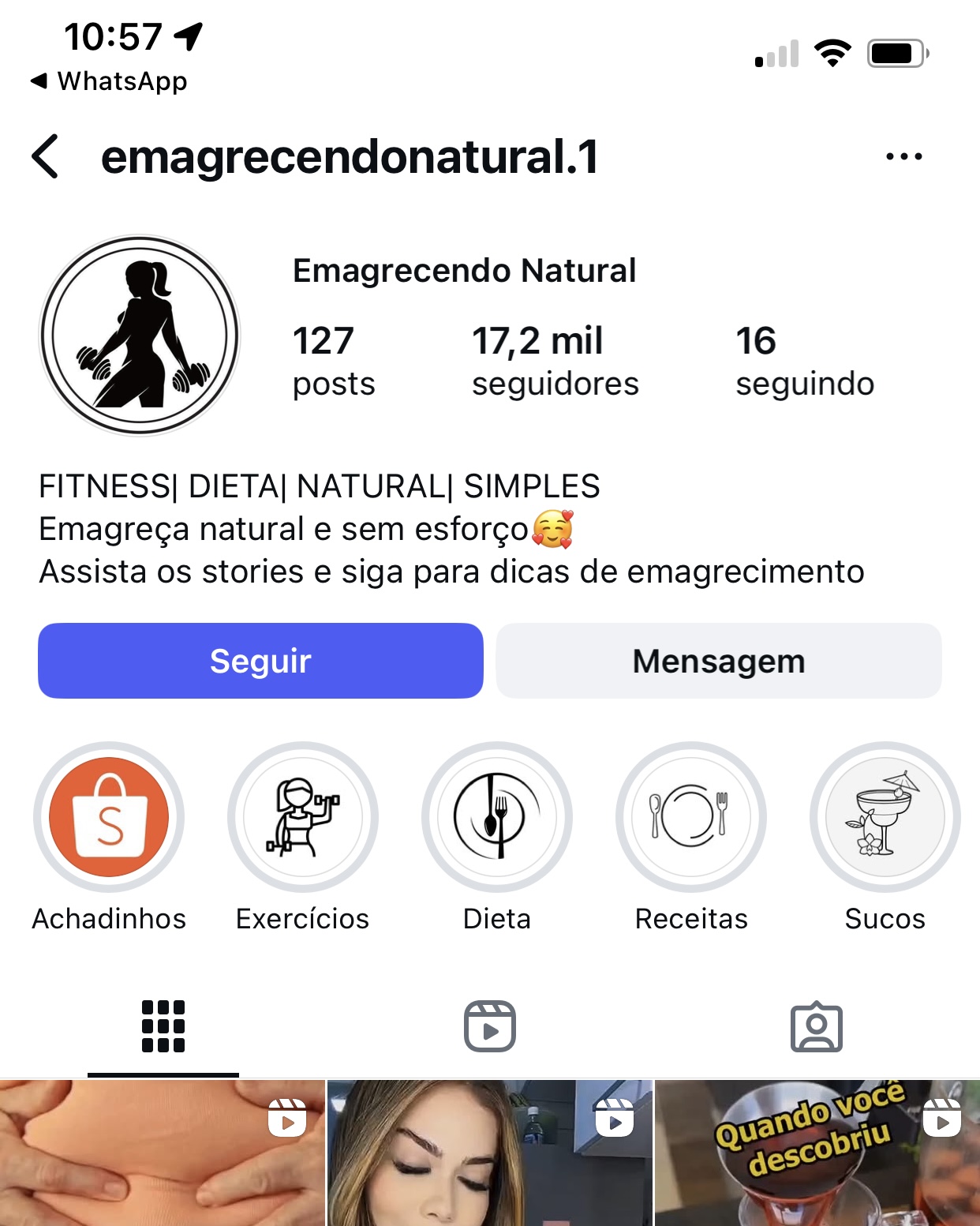Go back using the arrow
The image size is (980, 1226).
coord(46,156)
